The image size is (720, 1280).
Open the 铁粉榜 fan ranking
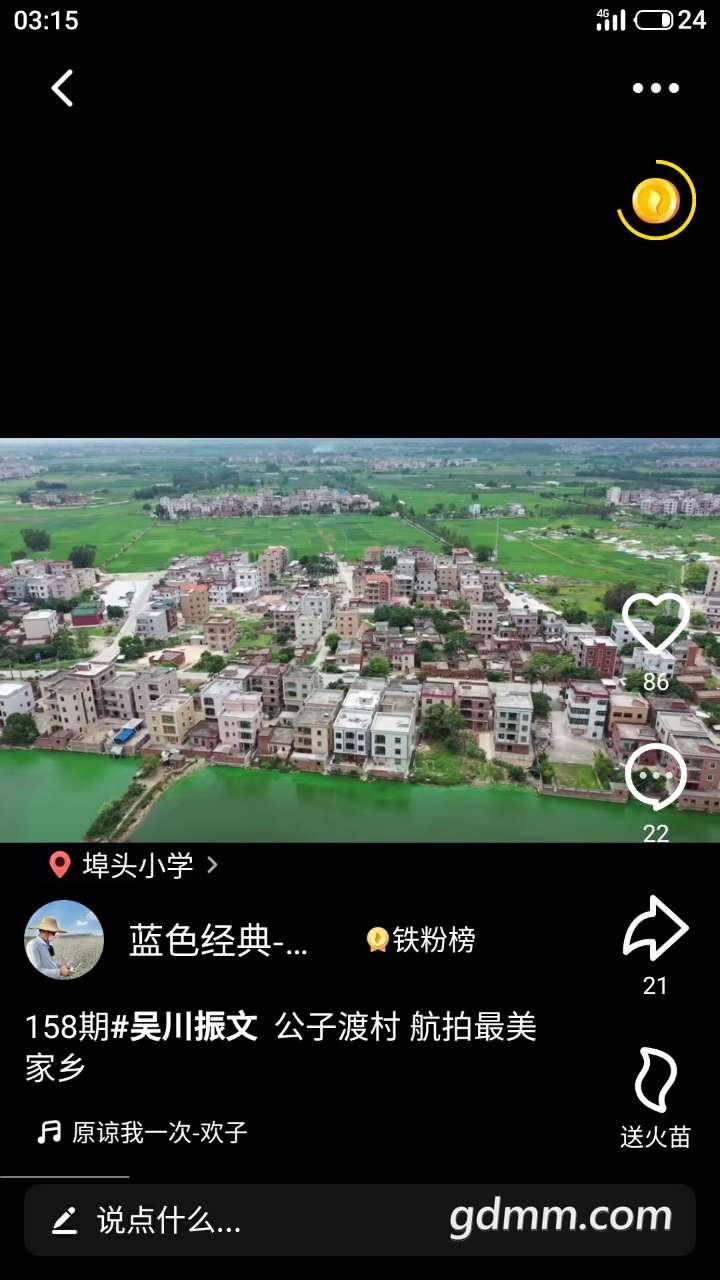421,940
